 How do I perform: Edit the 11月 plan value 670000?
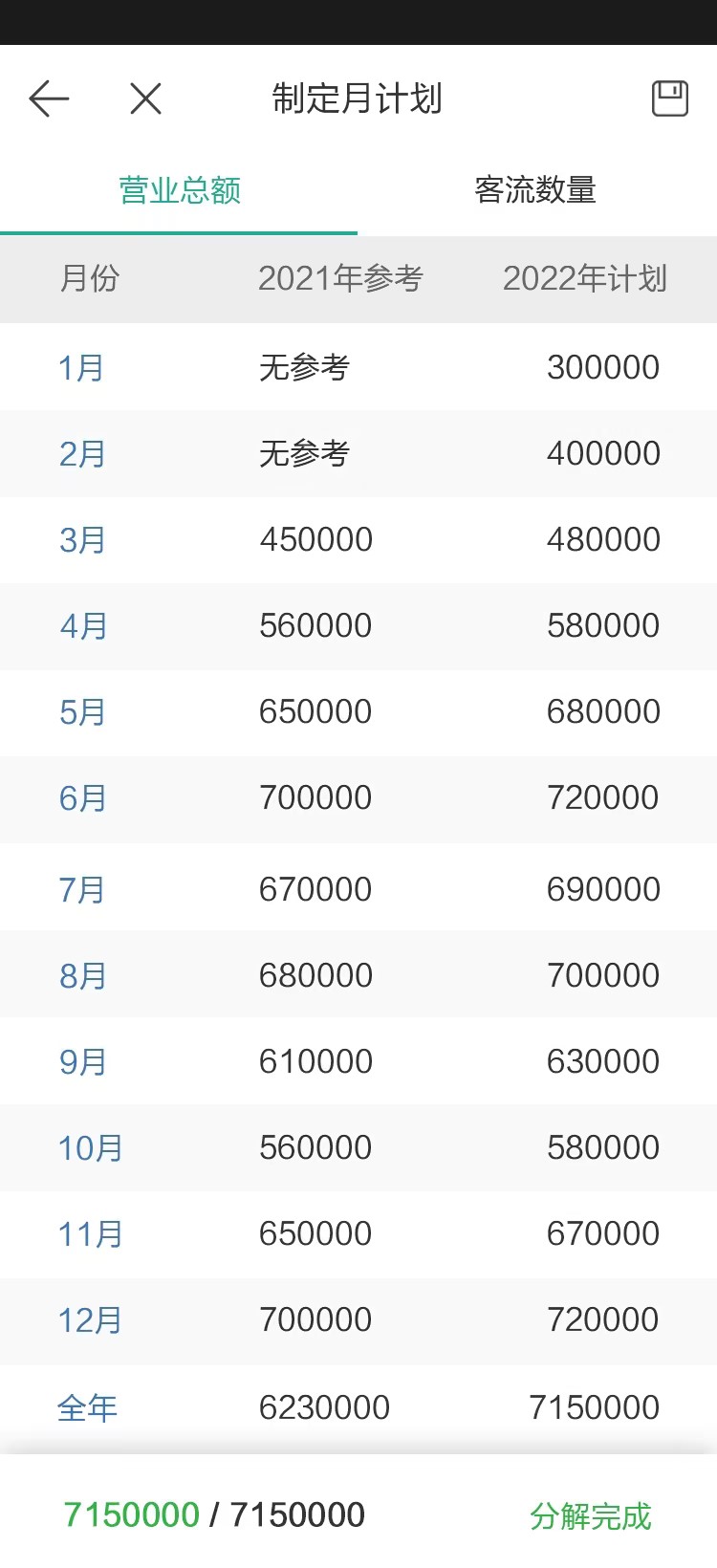(x=603, y=1233)
